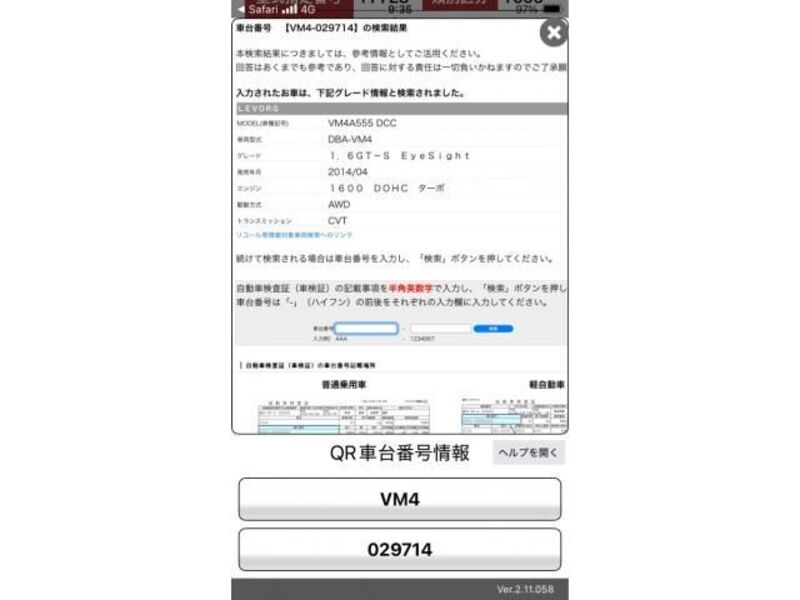Open the recall information vehicle search link
Viewport: 800px width, 600px height.
click(x=294, y=235)
